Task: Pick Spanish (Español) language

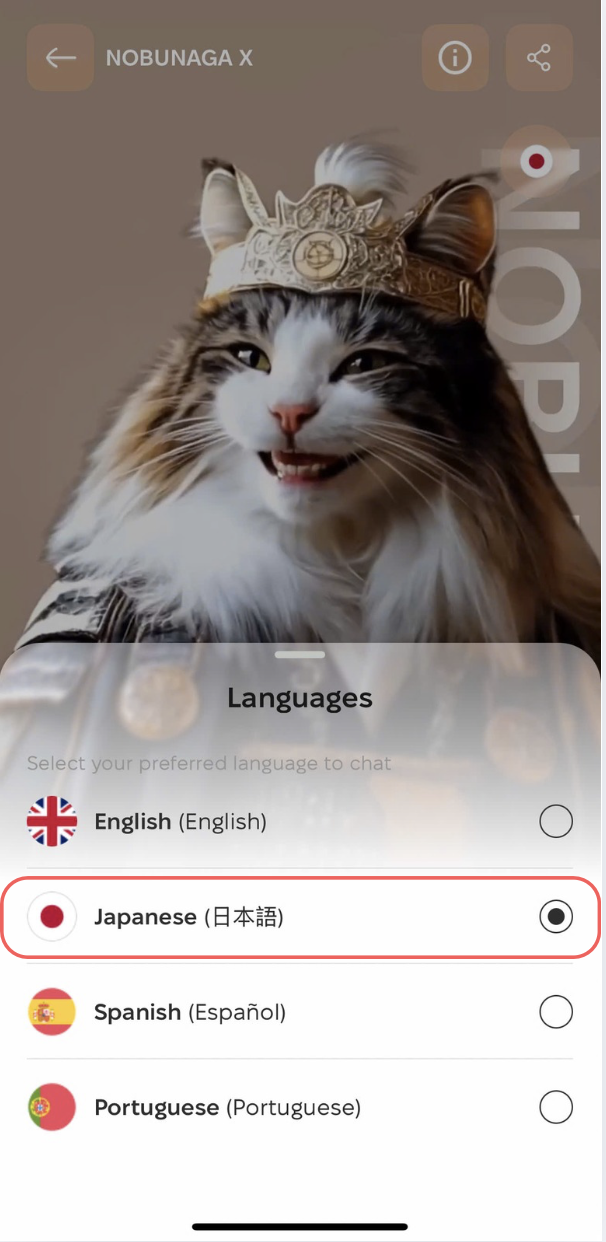Action: [555, 1012]
